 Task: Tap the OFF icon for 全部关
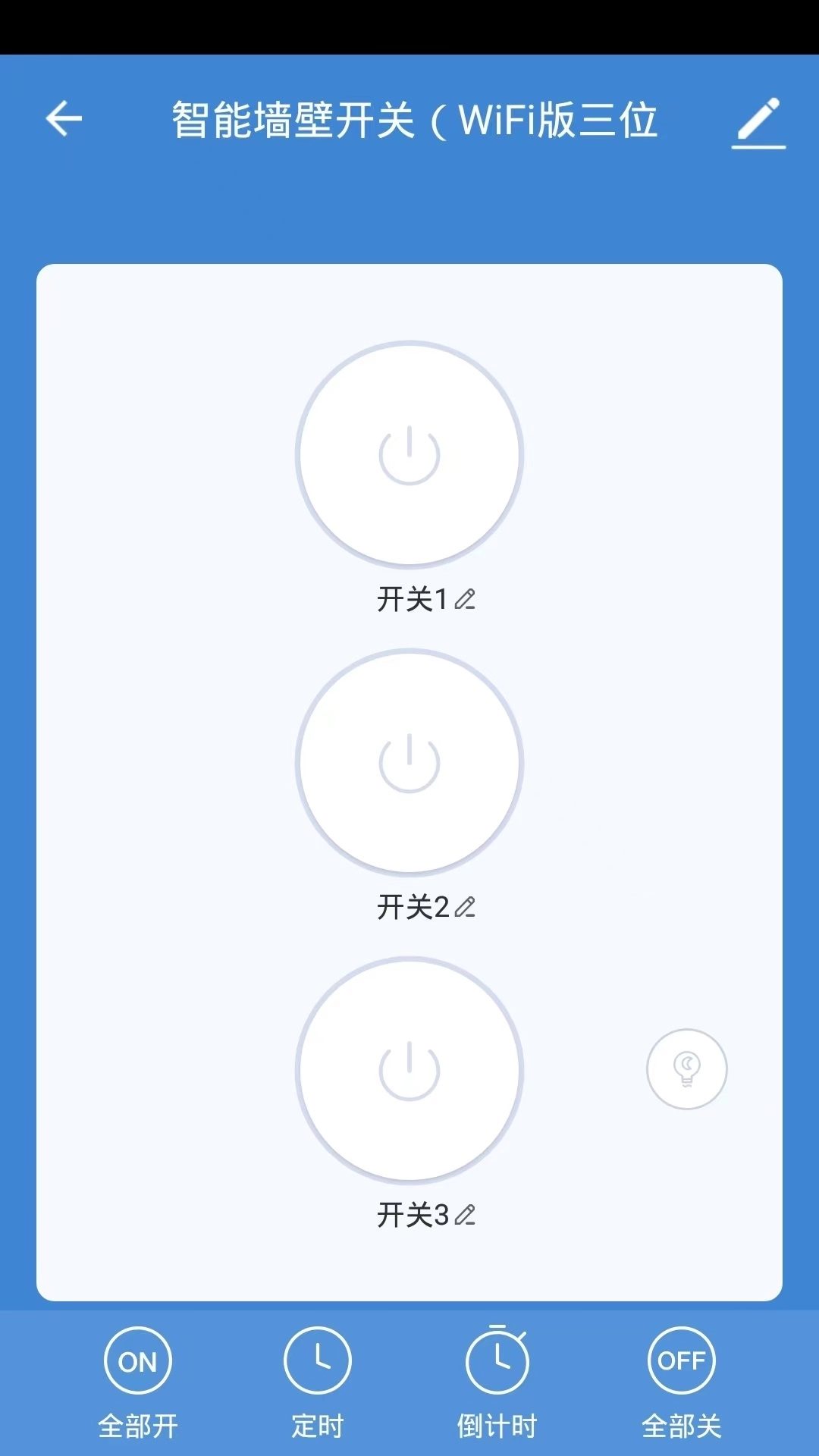click(681, 1361)
